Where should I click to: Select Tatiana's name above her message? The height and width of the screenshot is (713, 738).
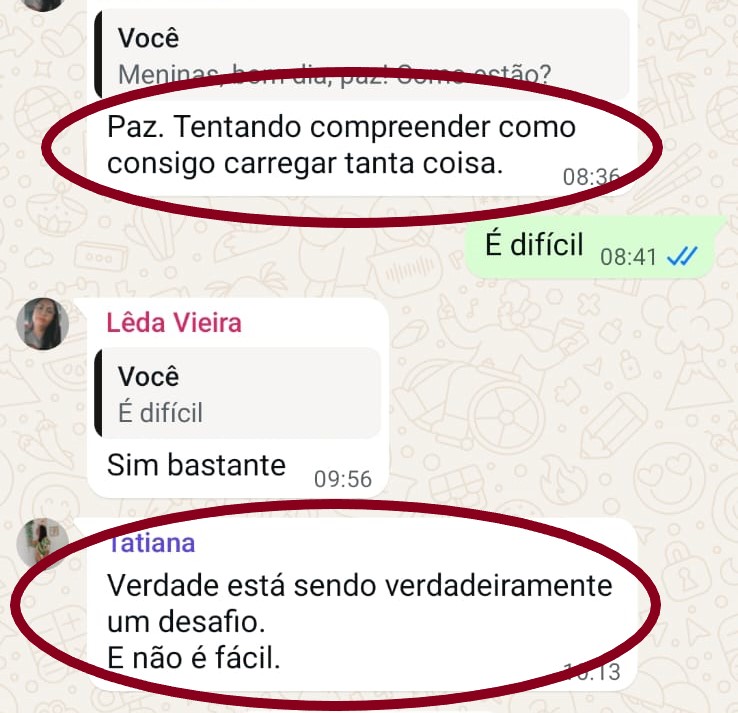151,544
